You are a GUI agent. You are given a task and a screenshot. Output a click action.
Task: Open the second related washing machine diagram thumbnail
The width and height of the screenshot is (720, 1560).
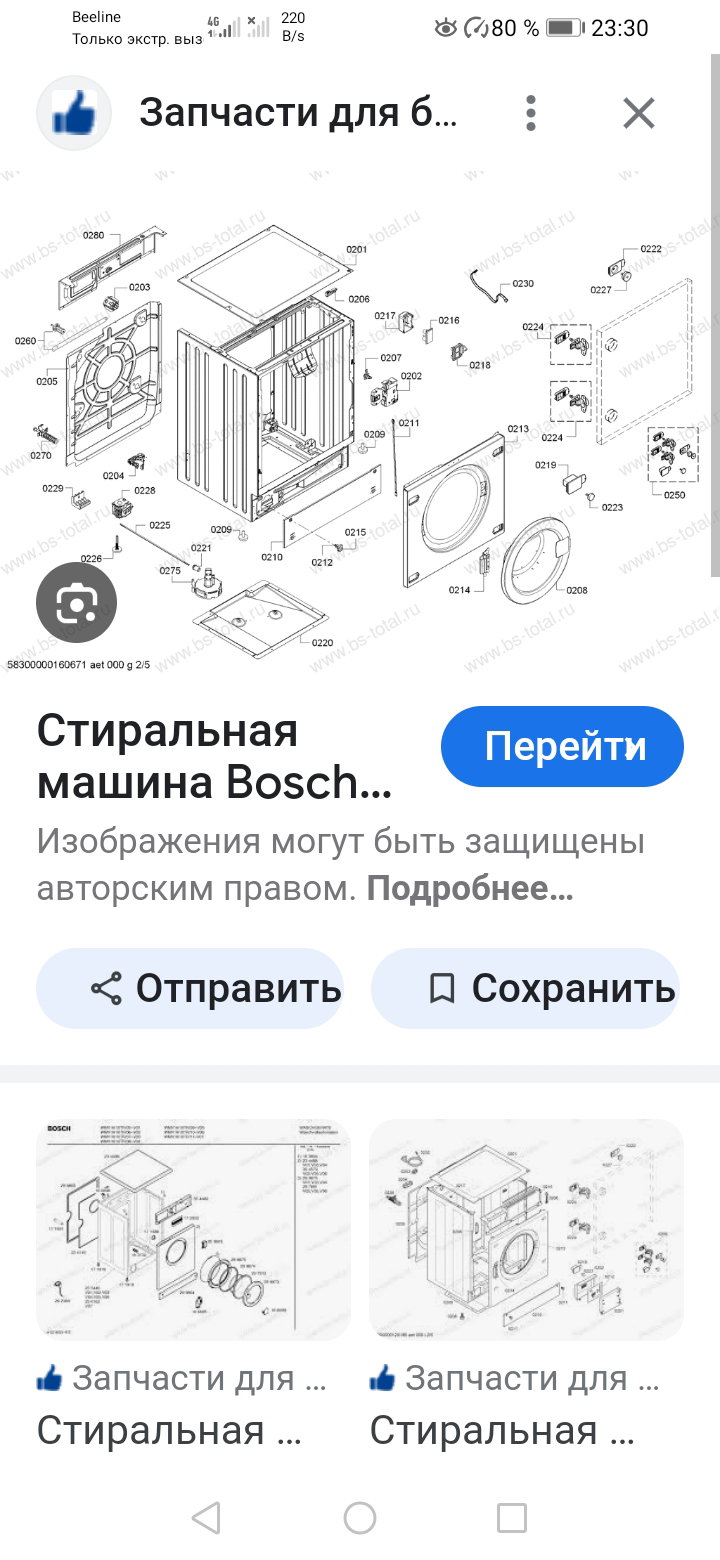[x=526, y=1229]
